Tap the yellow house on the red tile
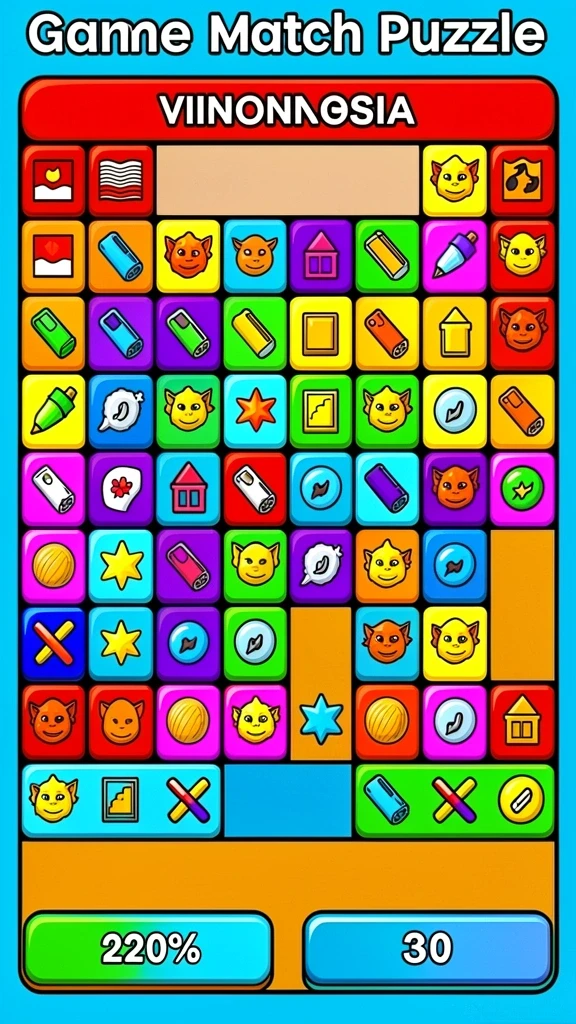The width and height of the screenshot is (576, 1024). tap(522, 722)
